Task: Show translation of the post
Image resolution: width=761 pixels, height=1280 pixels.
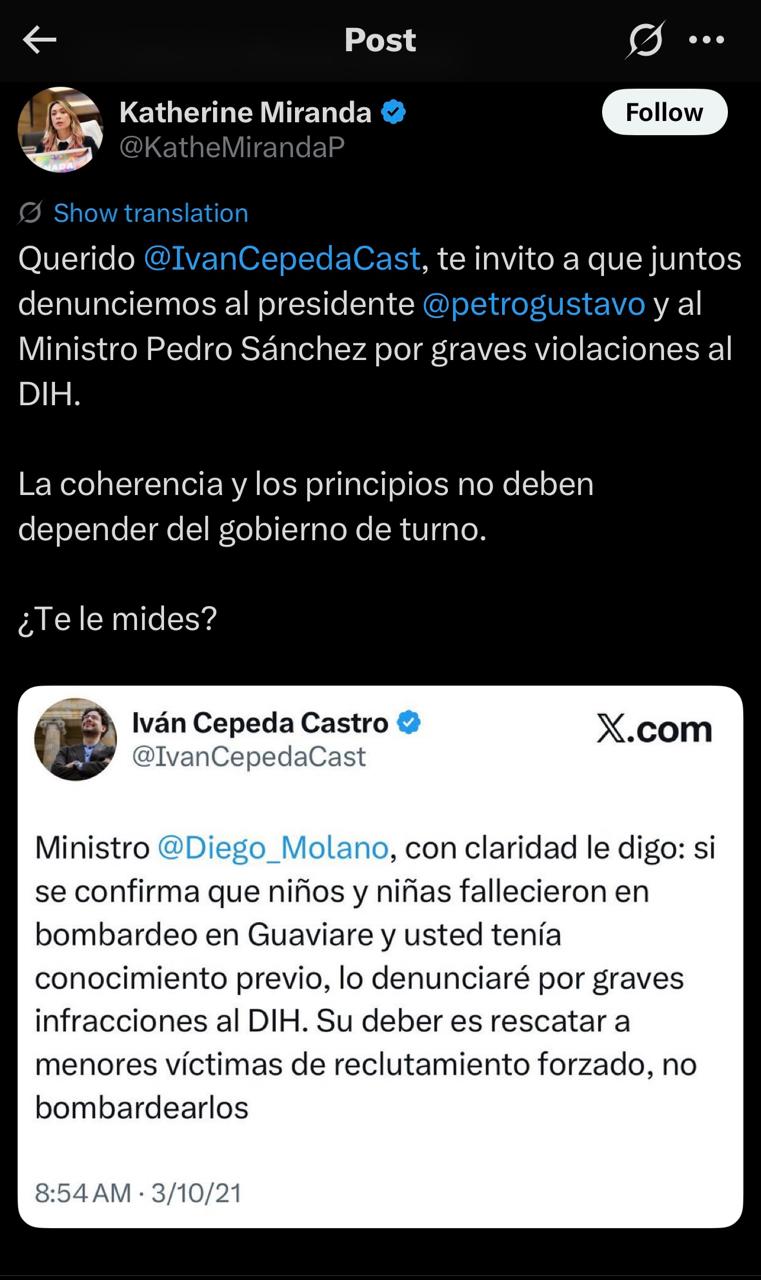Action: pyautogui.click(x=150, y=213)
